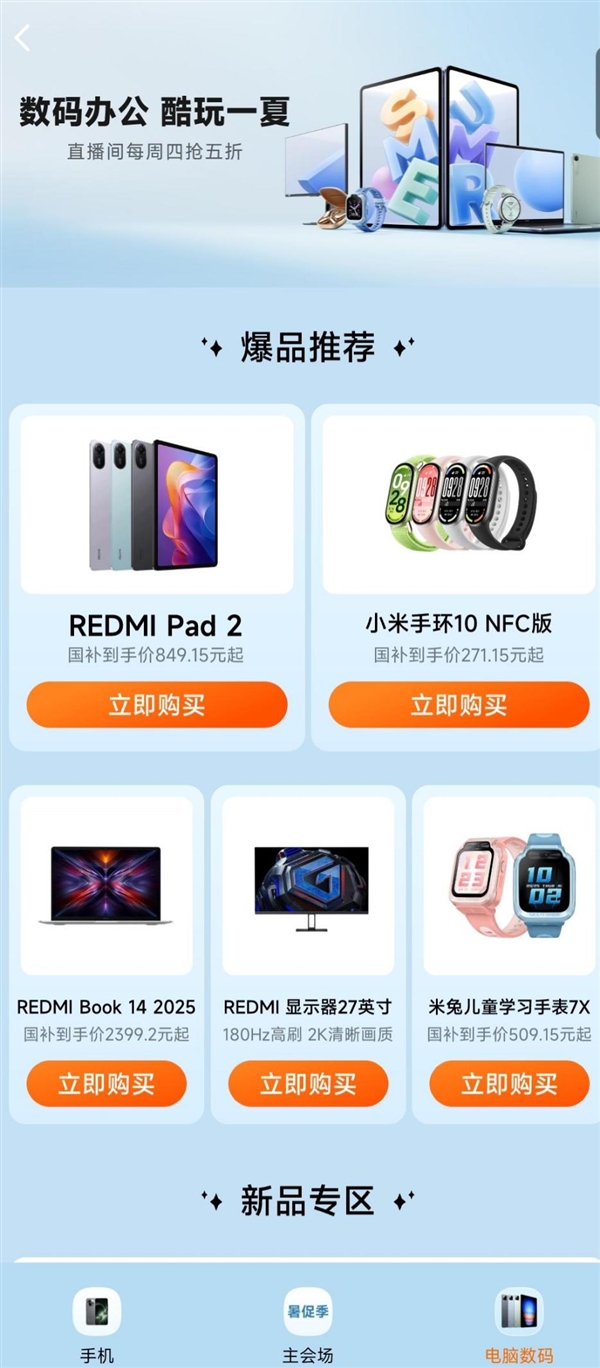Go back using the top-left arrow
Screen dimensions: 600x1368
(x=23, y=38)
